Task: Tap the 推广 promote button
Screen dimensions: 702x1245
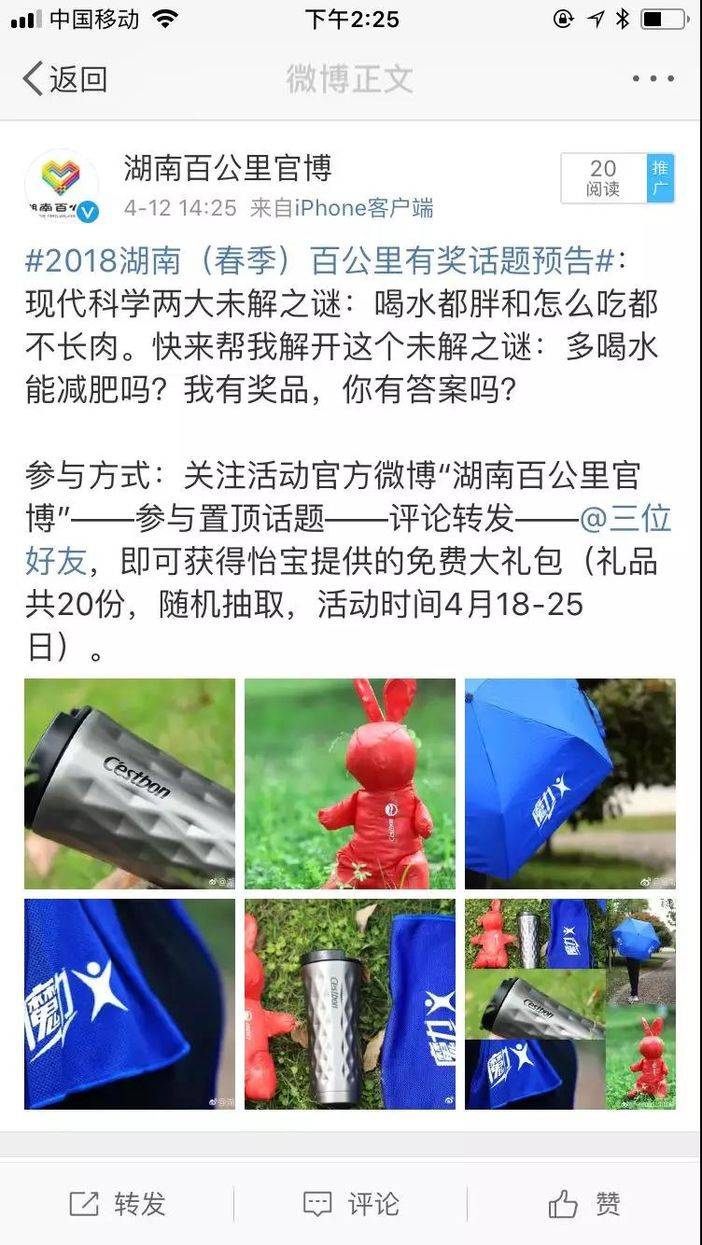Action: (660, 178)
